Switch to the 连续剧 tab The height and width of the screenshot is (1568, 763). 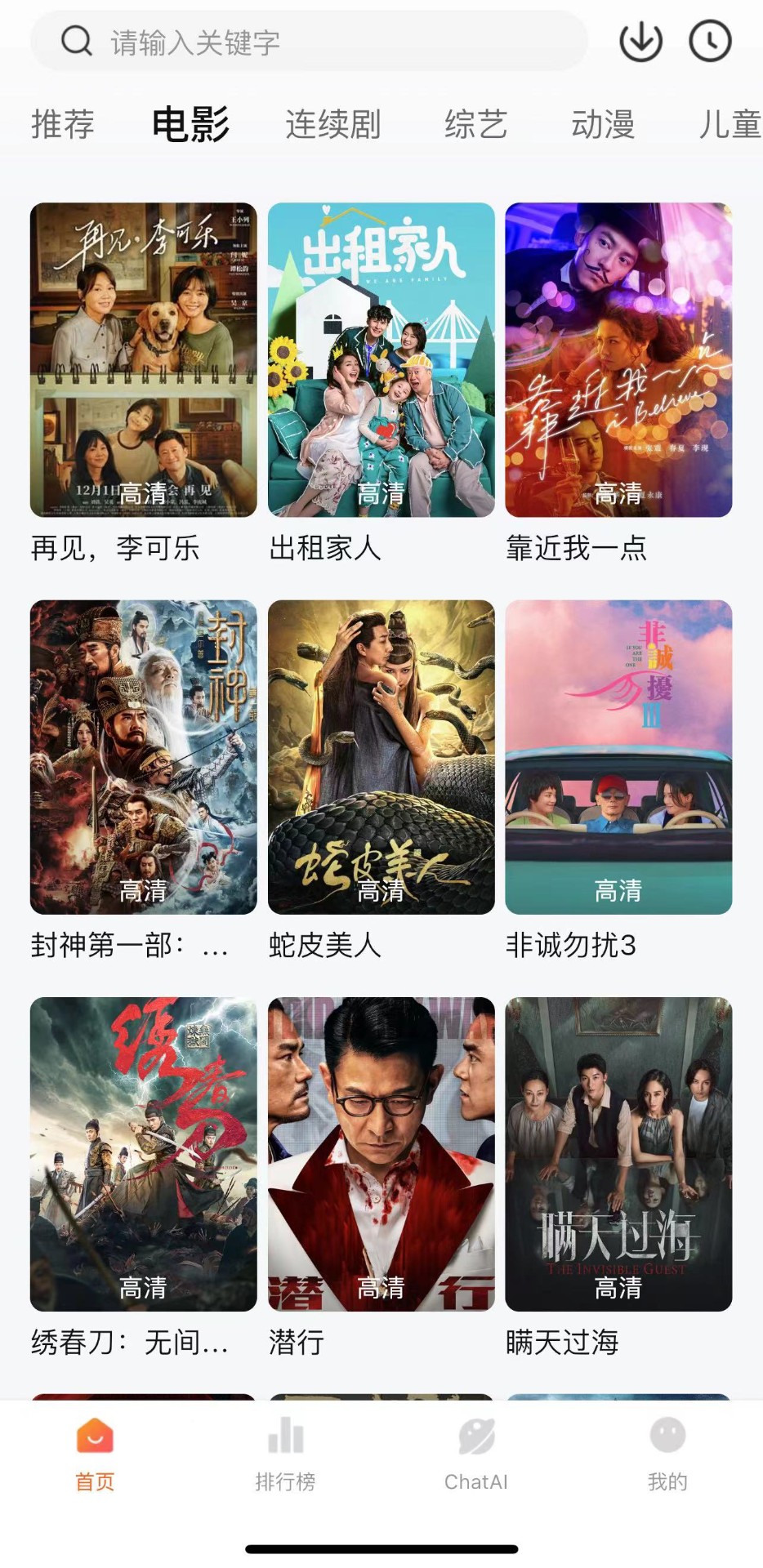click(332, 125)
